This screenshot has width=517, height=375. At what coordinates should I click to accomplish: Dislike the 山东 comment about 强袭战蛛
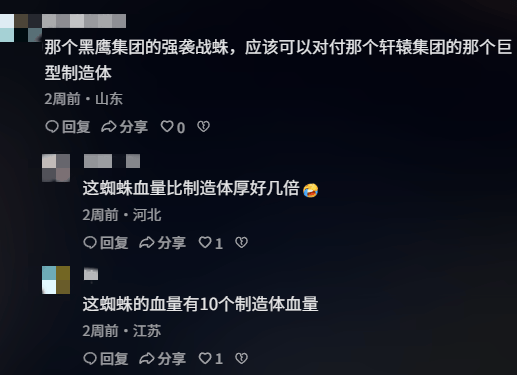point(203,127)
